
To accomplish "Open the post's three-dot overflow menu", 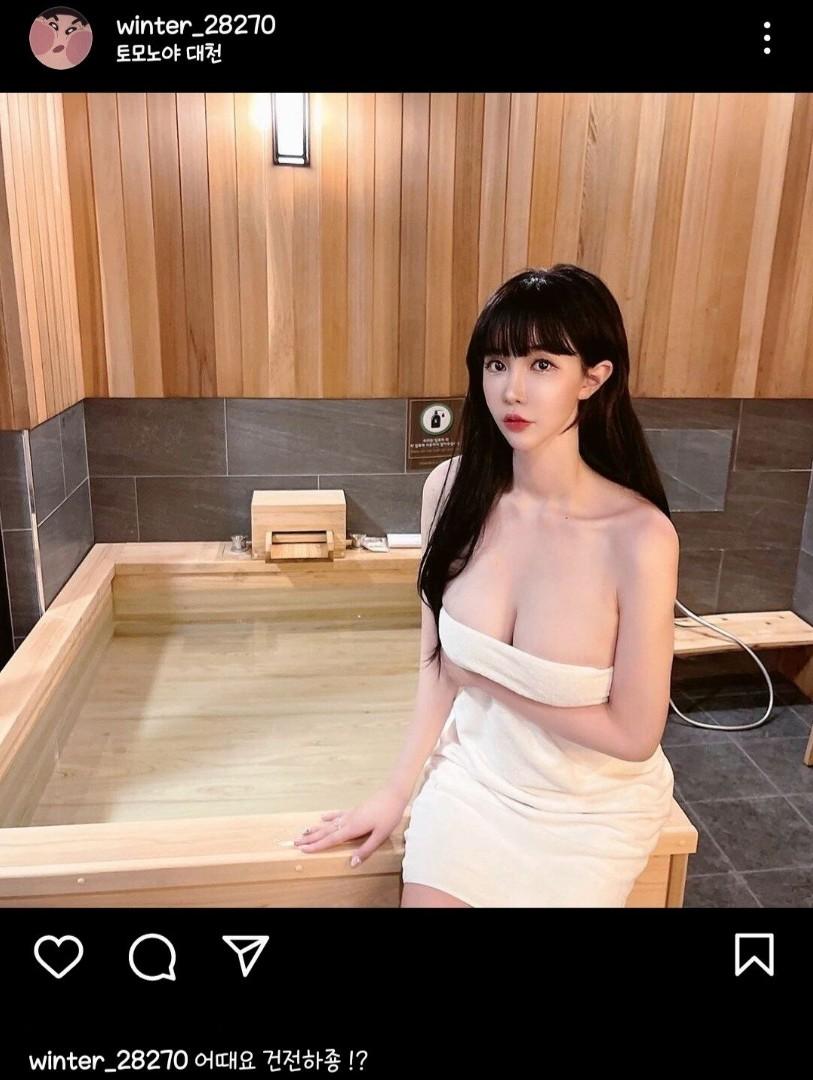I will tap(767, 38).
